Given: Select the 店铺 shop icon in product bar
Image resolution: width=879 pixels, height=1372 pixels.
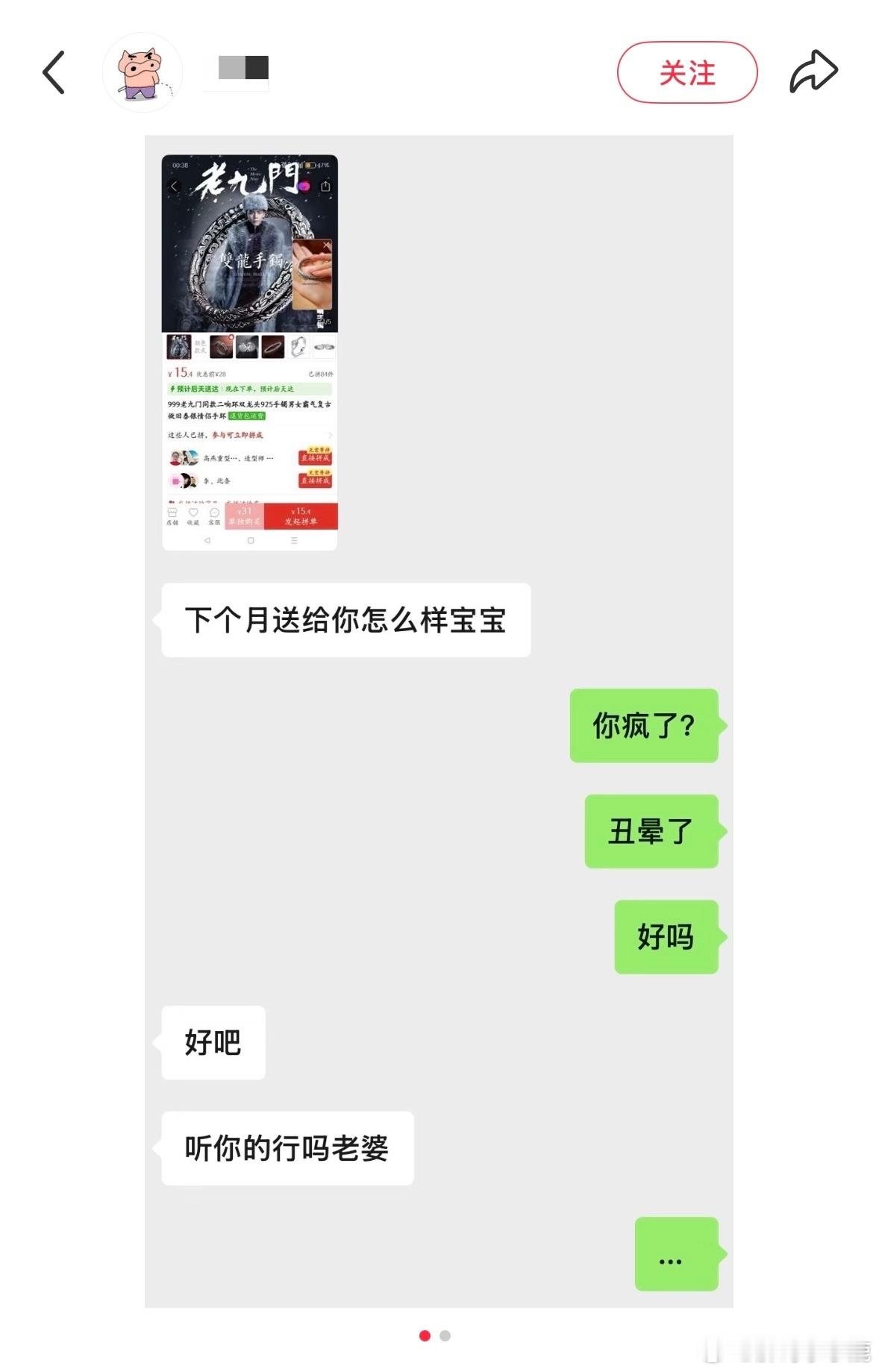Looking at the screenshot, I should coord(172,516).
